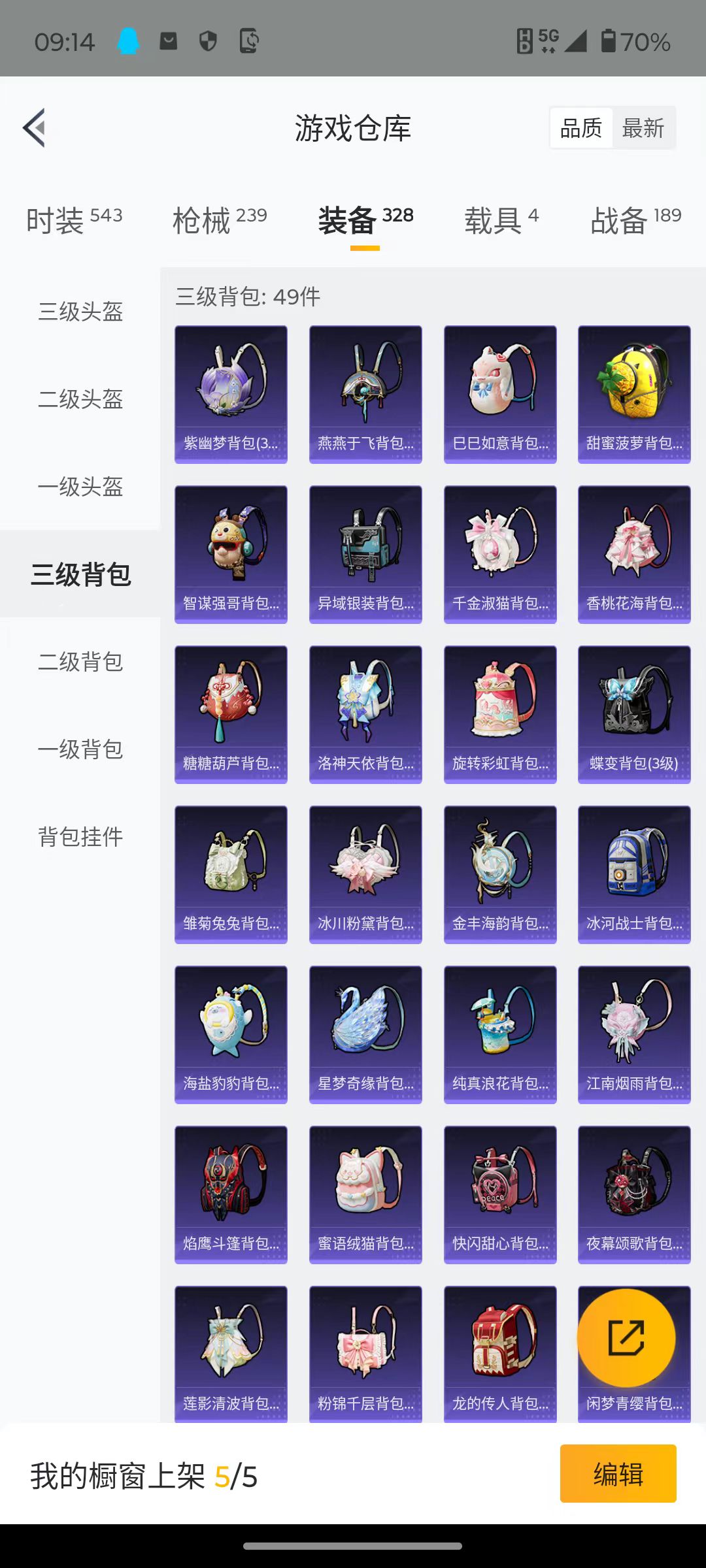View the 星梦奇缘背包 item

[x=365, y=1034]
